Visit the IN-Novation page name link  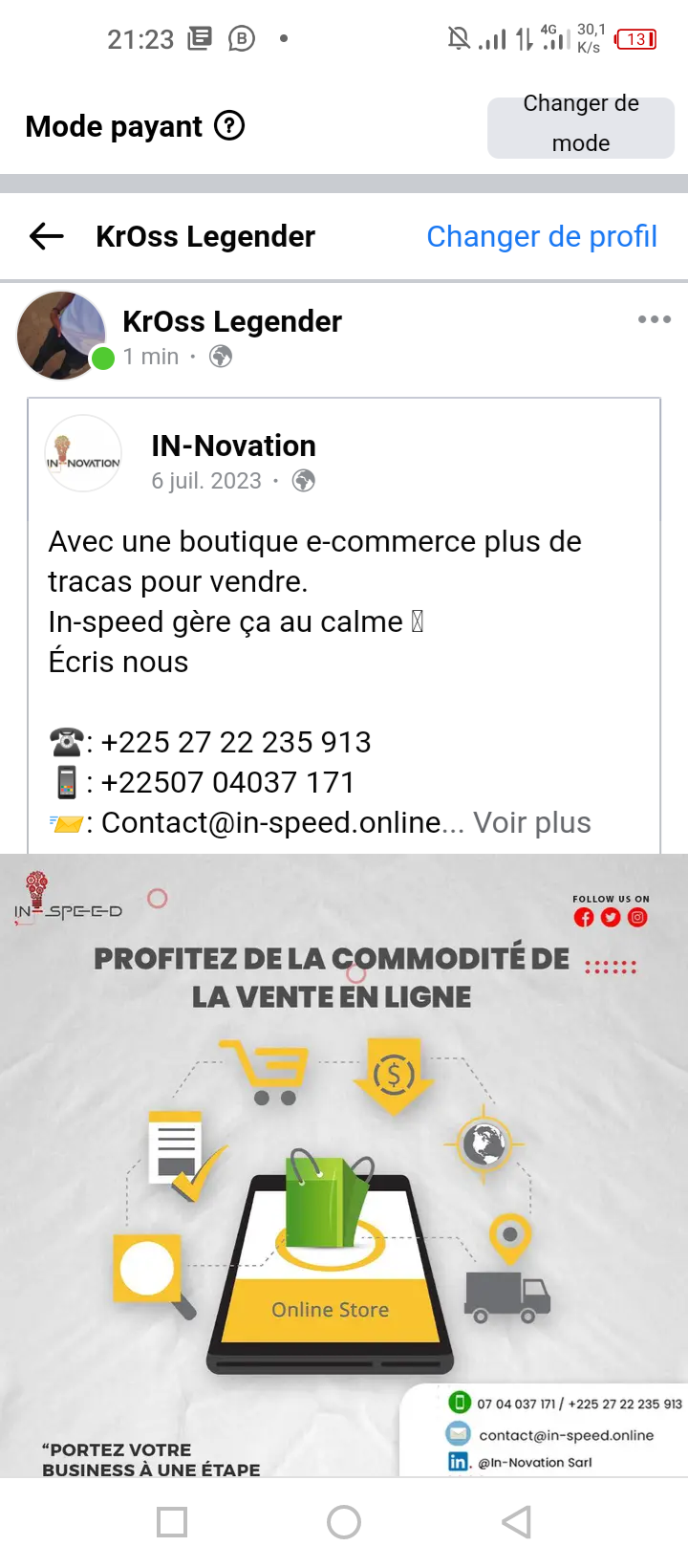tap(233, 446)
